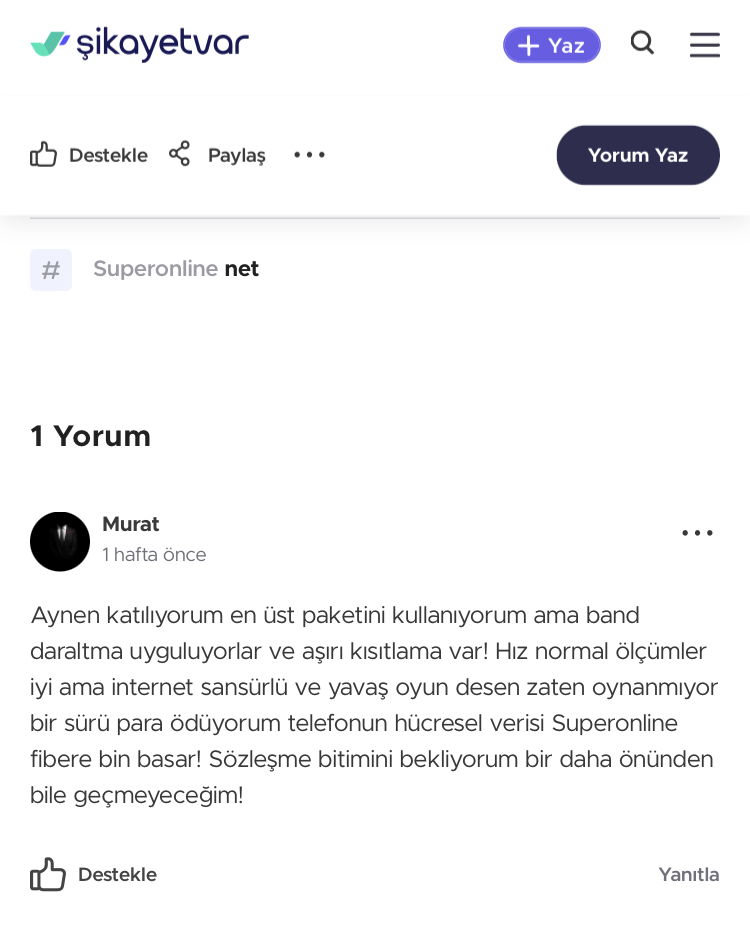
Task: Tap the Yorum Yaz button
Action: coord(637,155)
